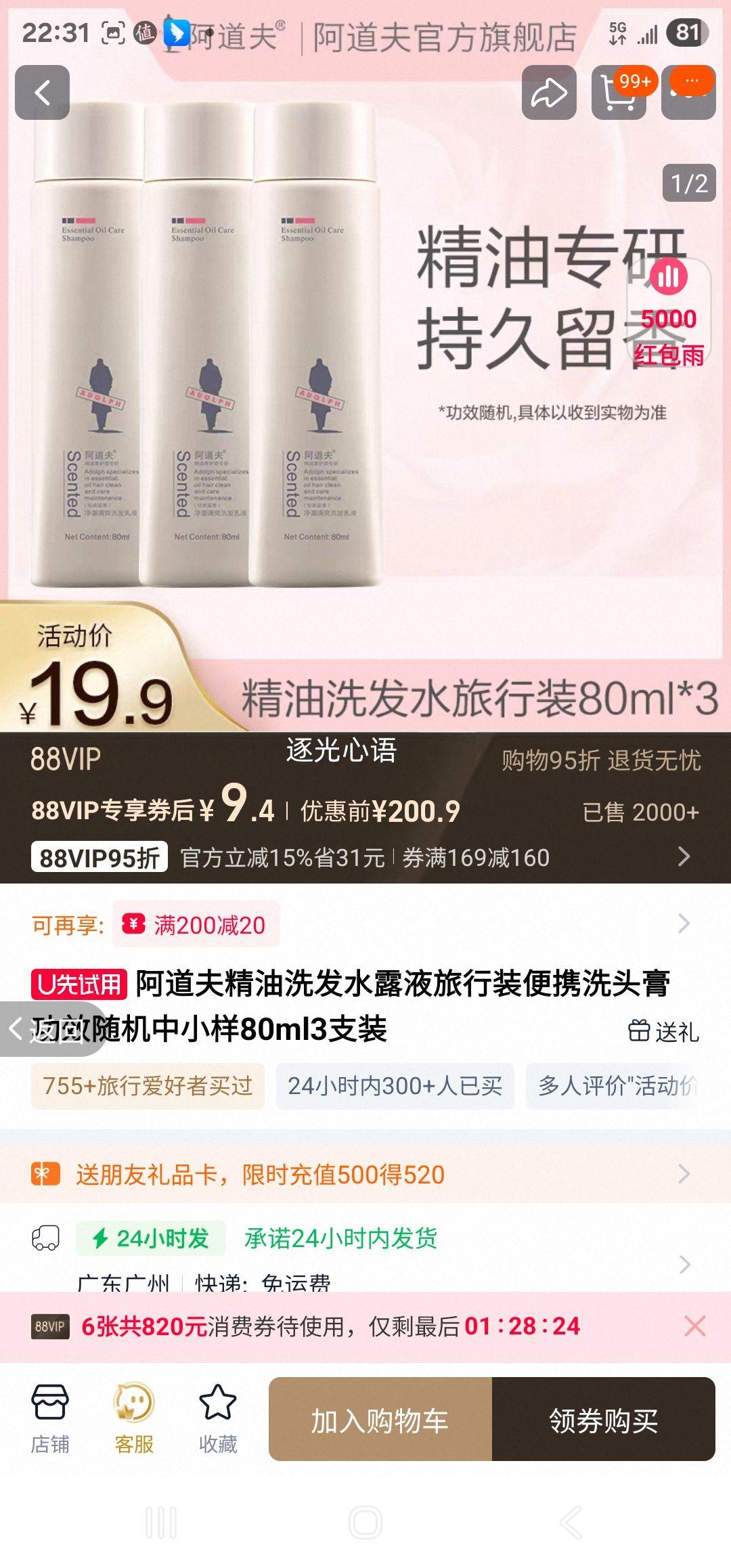This screenshot has width=731, height=1568.
Task: Expand the 88VIP95折 discount details
Action: [684, 856]
